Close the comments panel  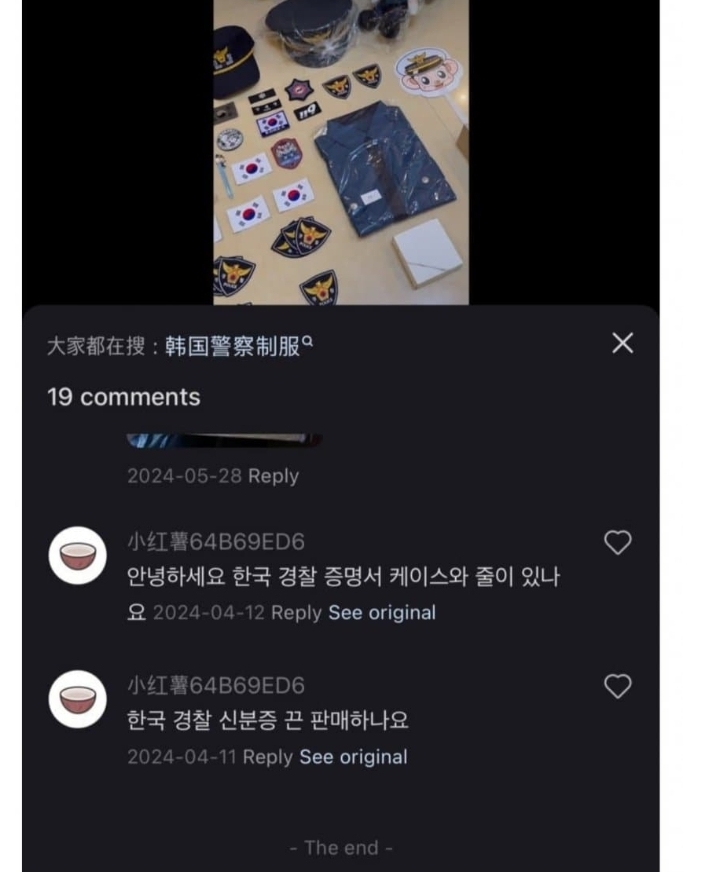pos(622,344)
